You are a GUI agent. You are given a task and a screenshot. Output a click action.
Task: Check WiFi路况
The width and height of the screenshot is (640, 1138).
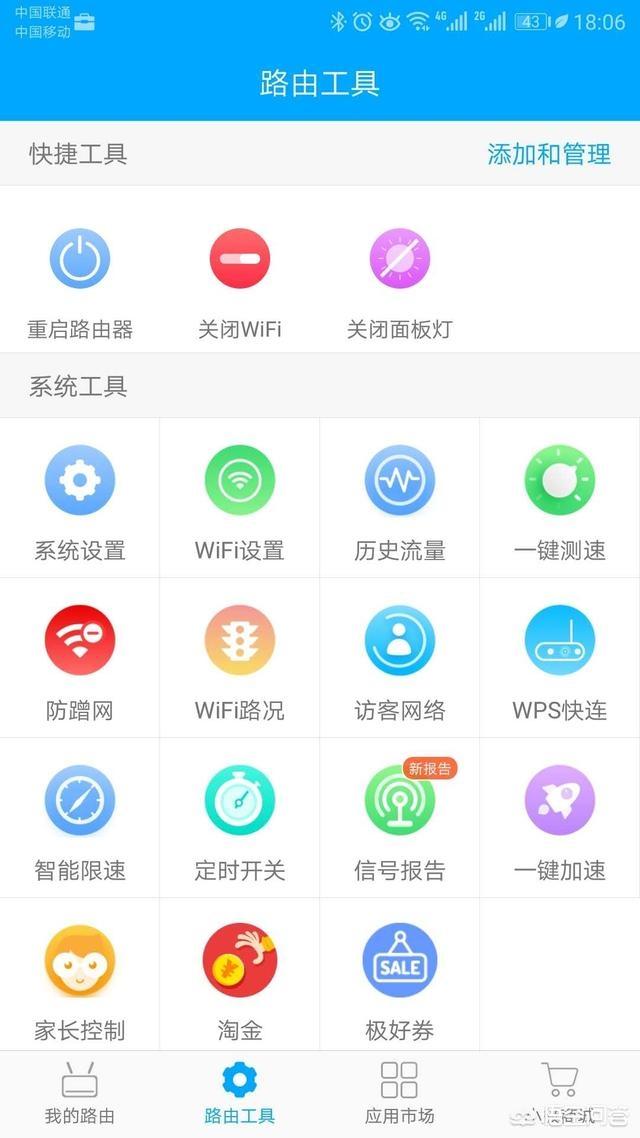point(239,658)
